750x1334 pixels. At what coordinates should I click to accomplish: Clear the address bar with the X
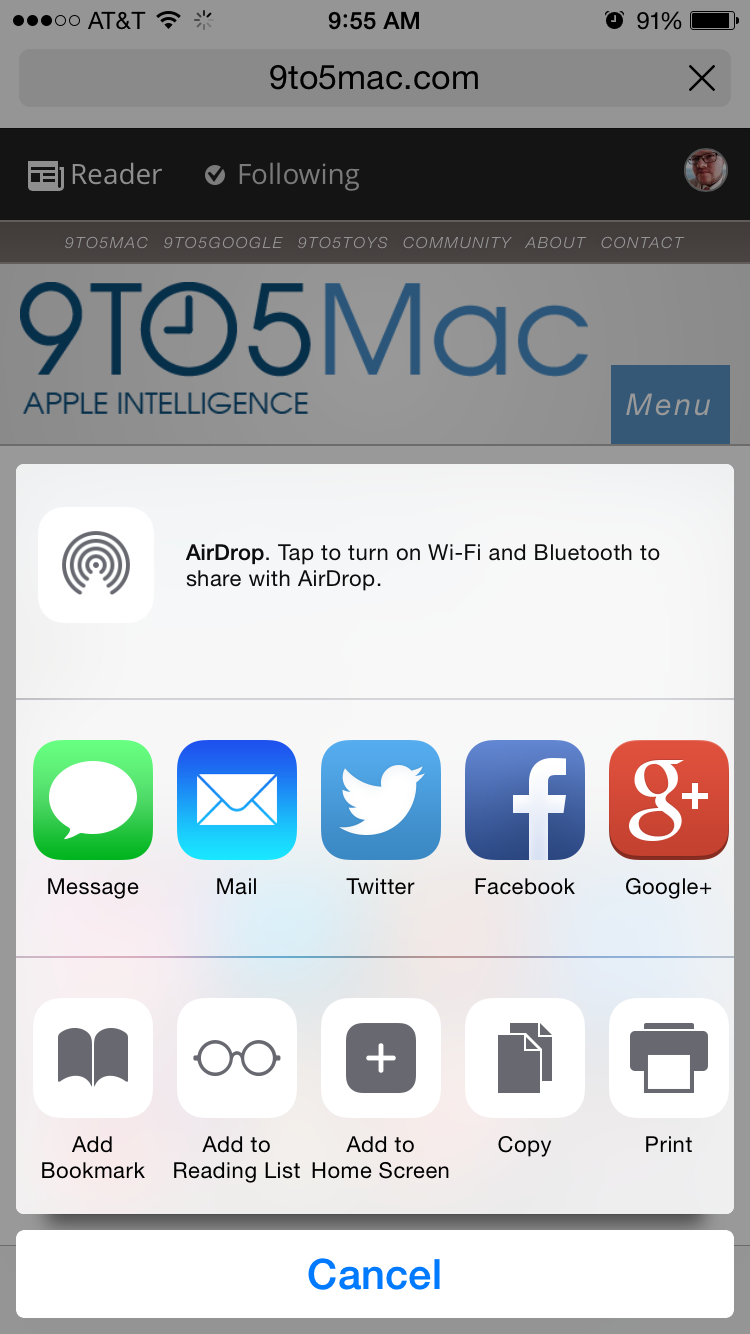click(x=703, y=78)
